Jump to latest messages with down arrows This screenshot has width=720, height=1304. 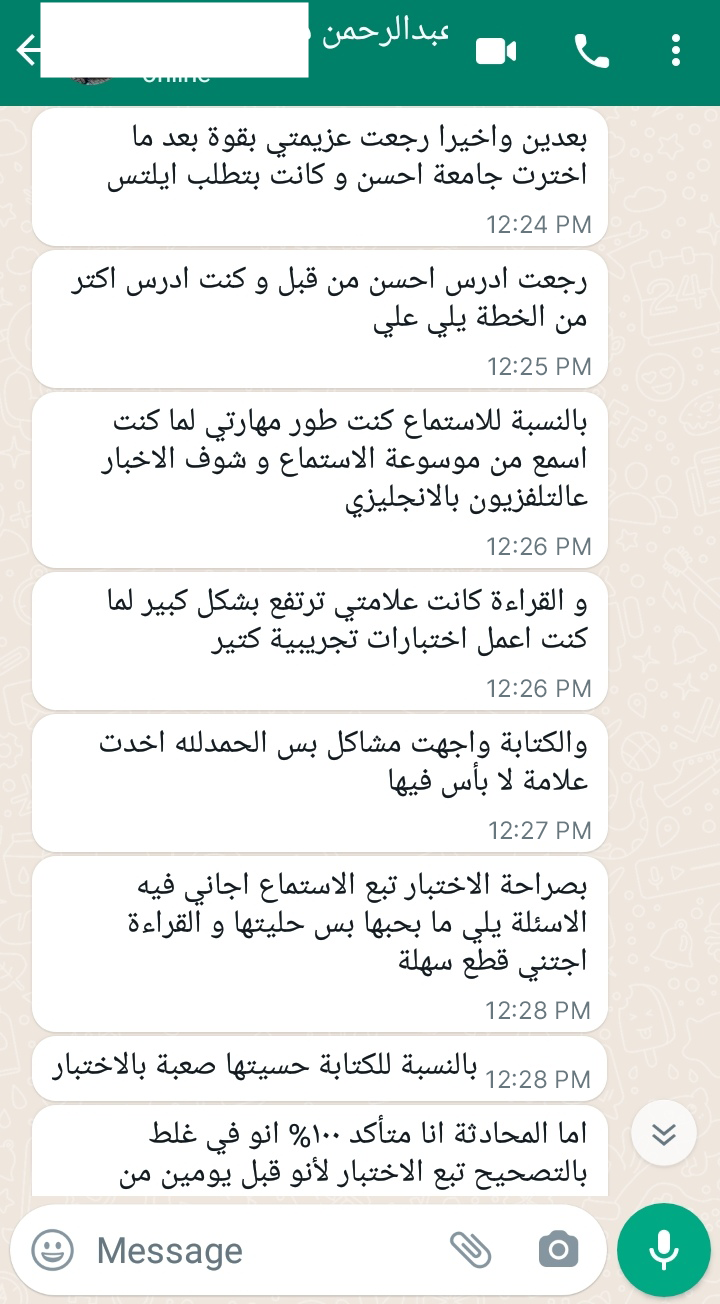click(664, 1133)
